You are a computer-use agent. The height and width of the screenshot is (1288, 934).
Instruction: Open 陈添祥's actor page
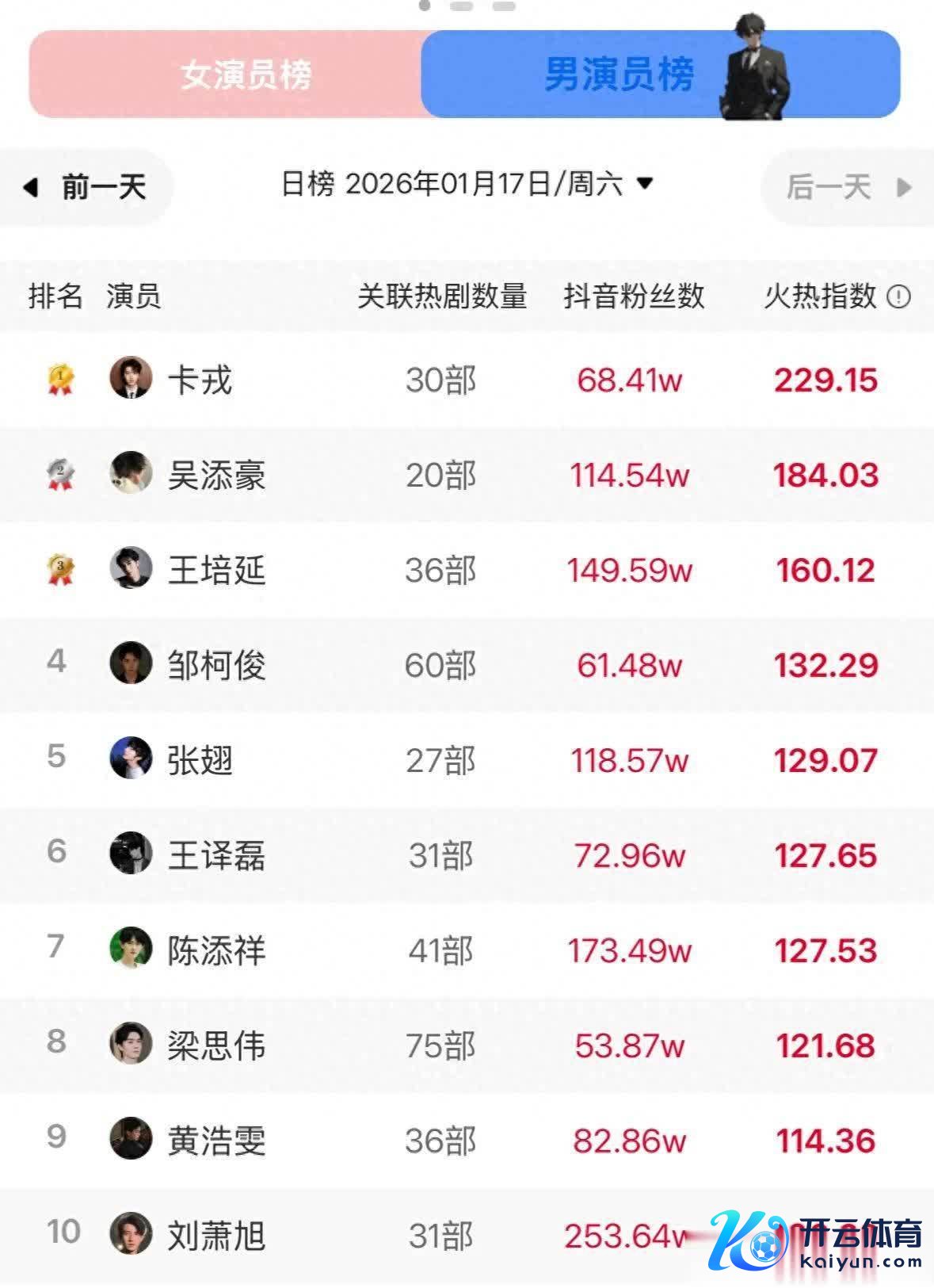(215, 950)
